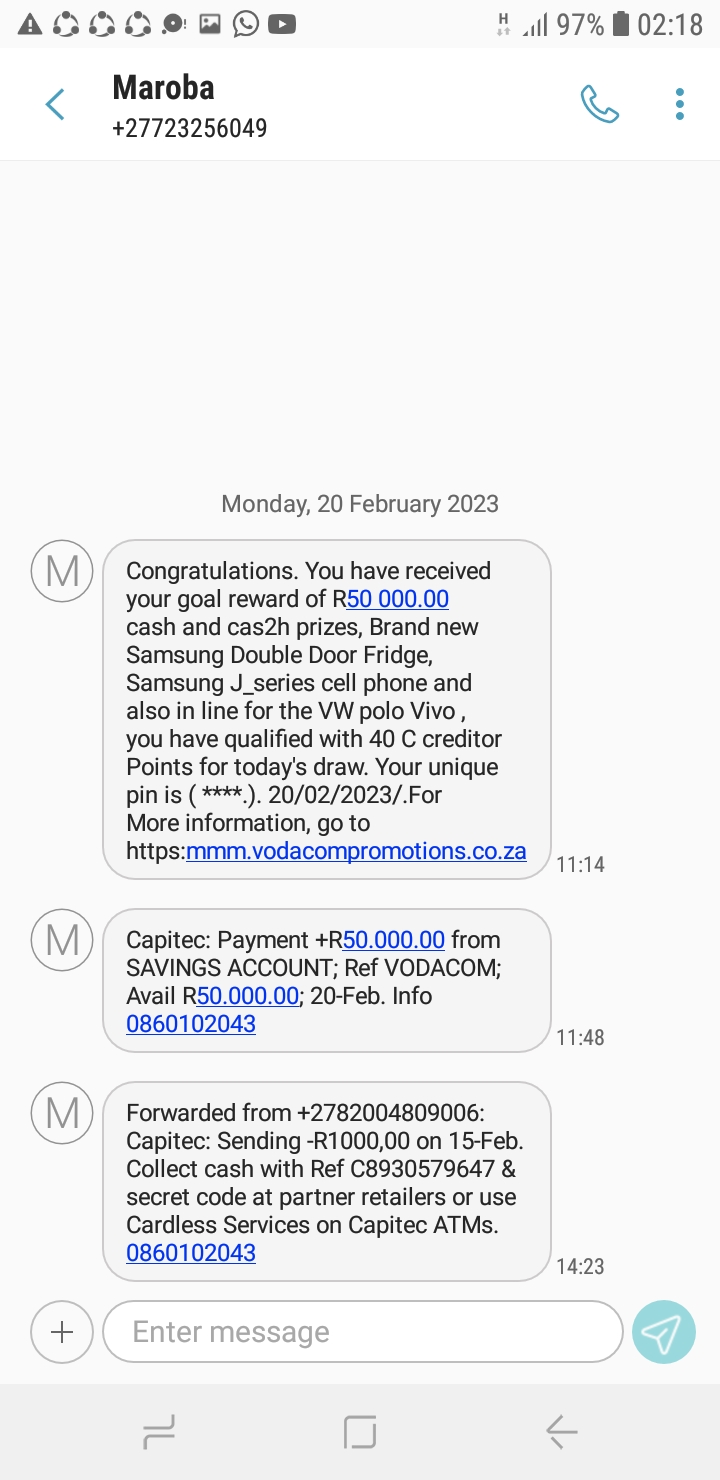Viewport: 720px width, 1480px height.
Task: Open the mmm.vodacompromotions.co.za link
Action: [356, 852]
